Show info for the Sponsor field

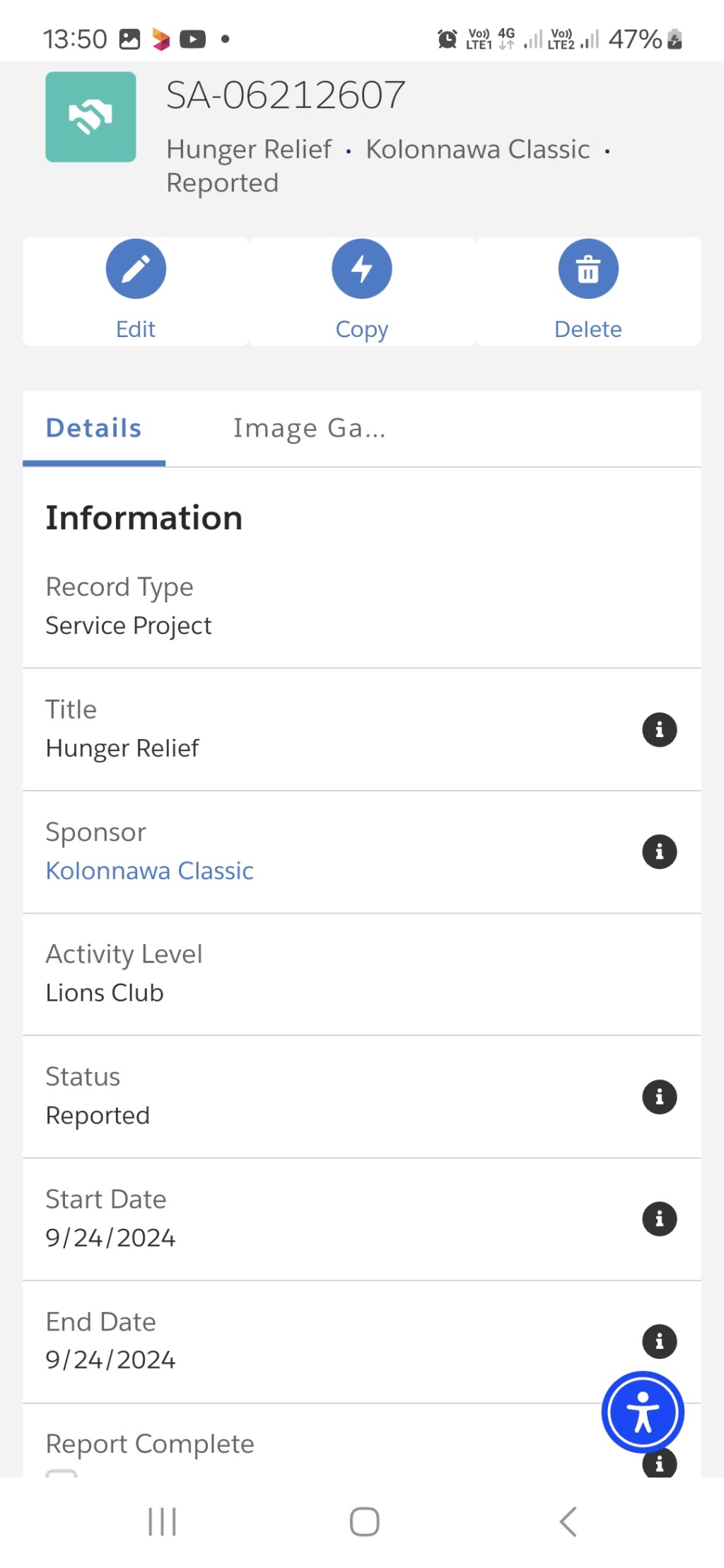[659, 851]
